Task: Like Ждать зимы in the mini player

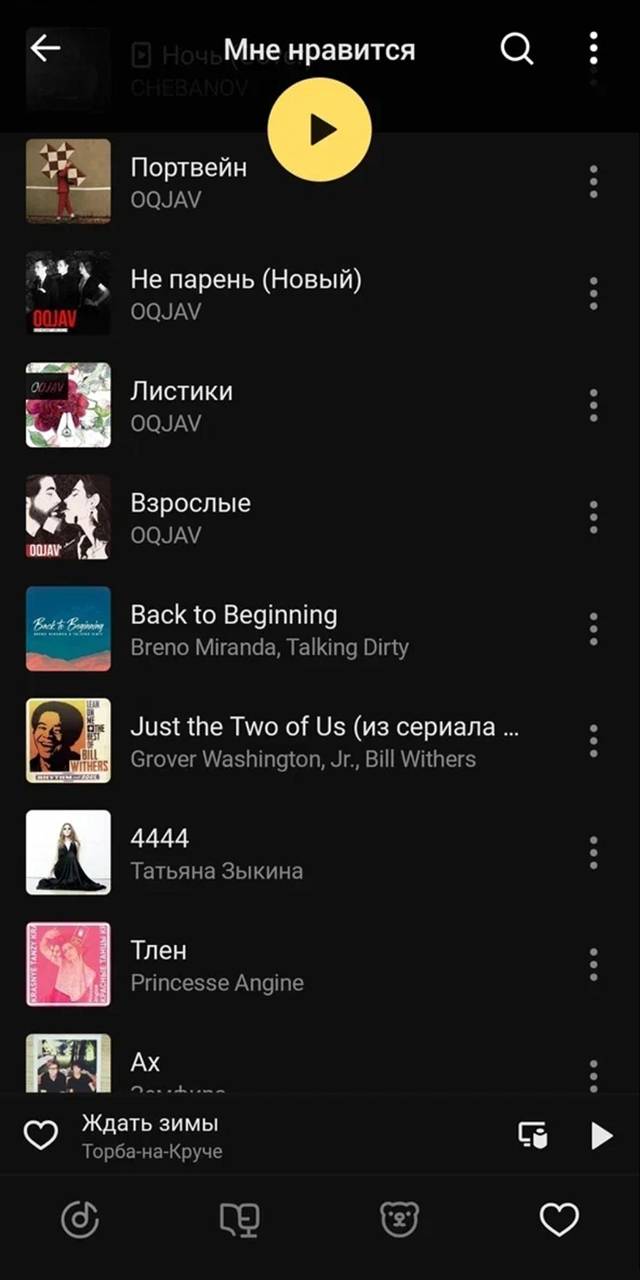Action: [x=40, y=1136]
